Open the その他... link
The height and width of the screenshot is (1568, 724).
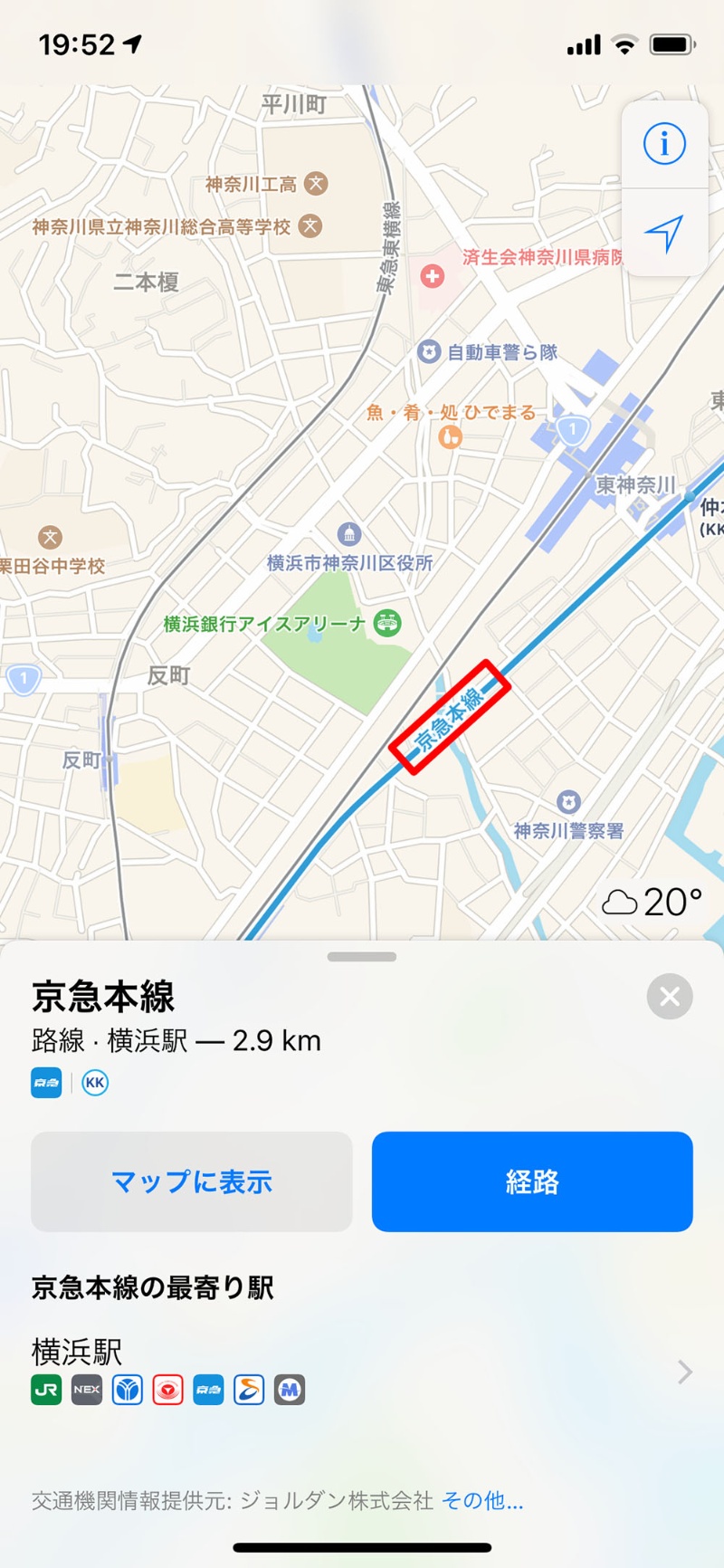482,1501
